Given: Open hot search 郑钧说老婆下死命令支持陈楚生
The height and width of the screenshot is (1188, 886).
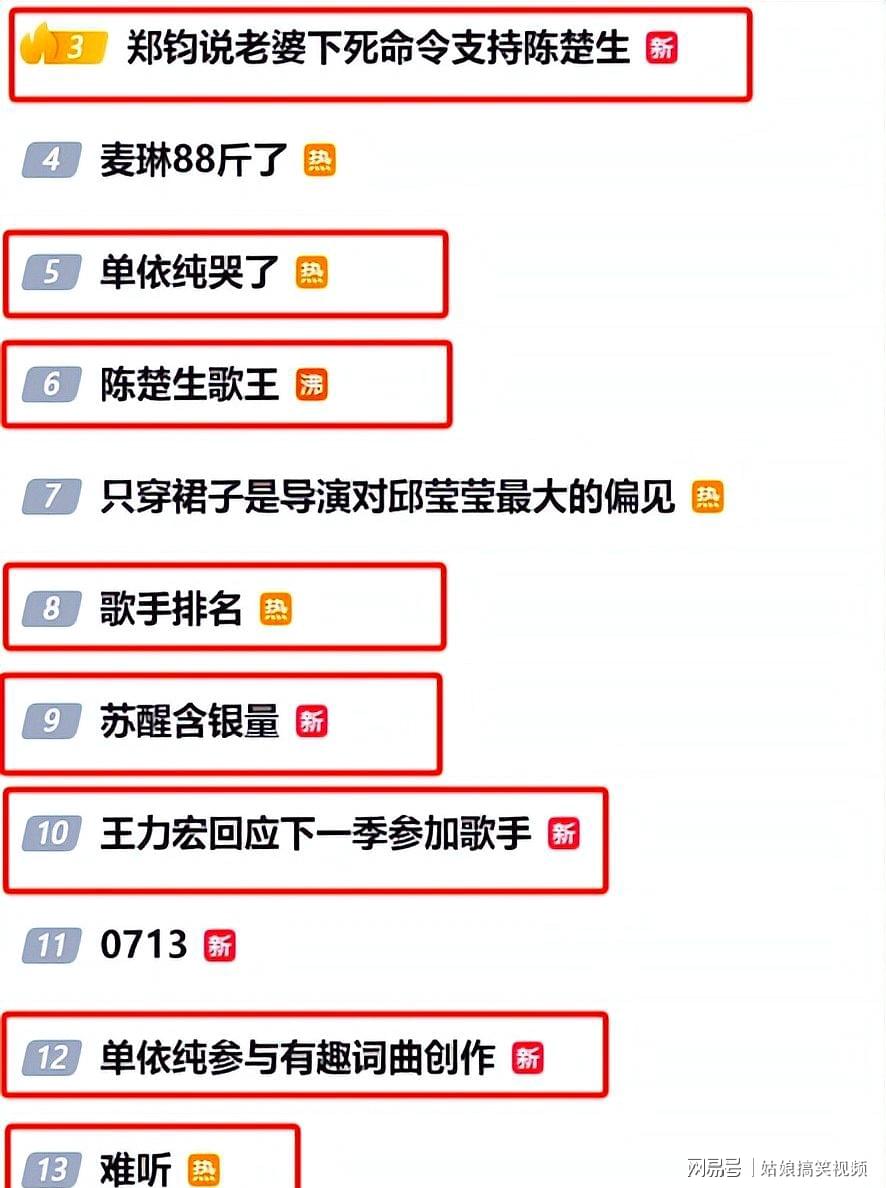Looking at the screenshot, I should pos(378,47).
